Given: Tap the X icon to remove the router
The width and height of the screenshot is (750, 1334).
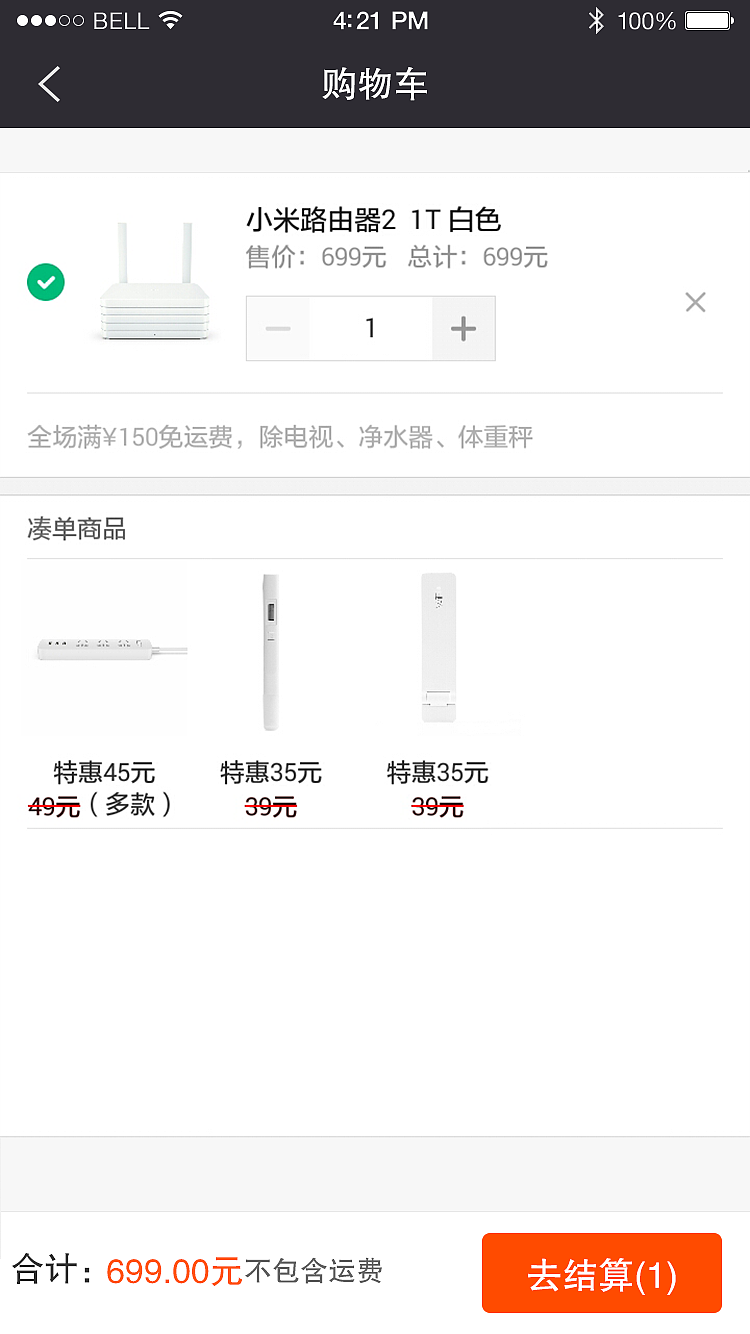Looking at the screenshot, I should (x=695, y=302).
